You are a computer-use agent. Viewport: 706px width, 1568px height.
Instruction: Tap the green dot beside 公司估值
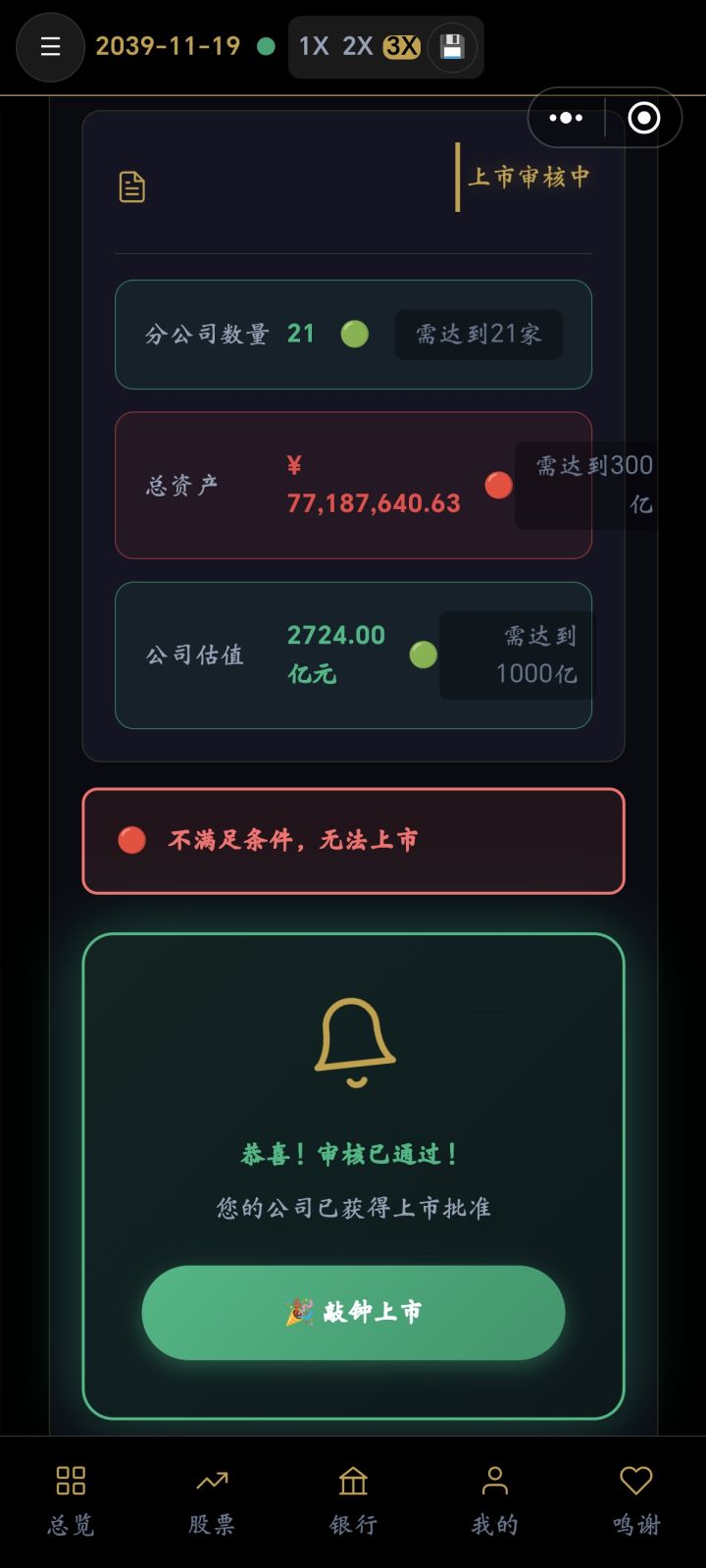click(x=423, y=654)
